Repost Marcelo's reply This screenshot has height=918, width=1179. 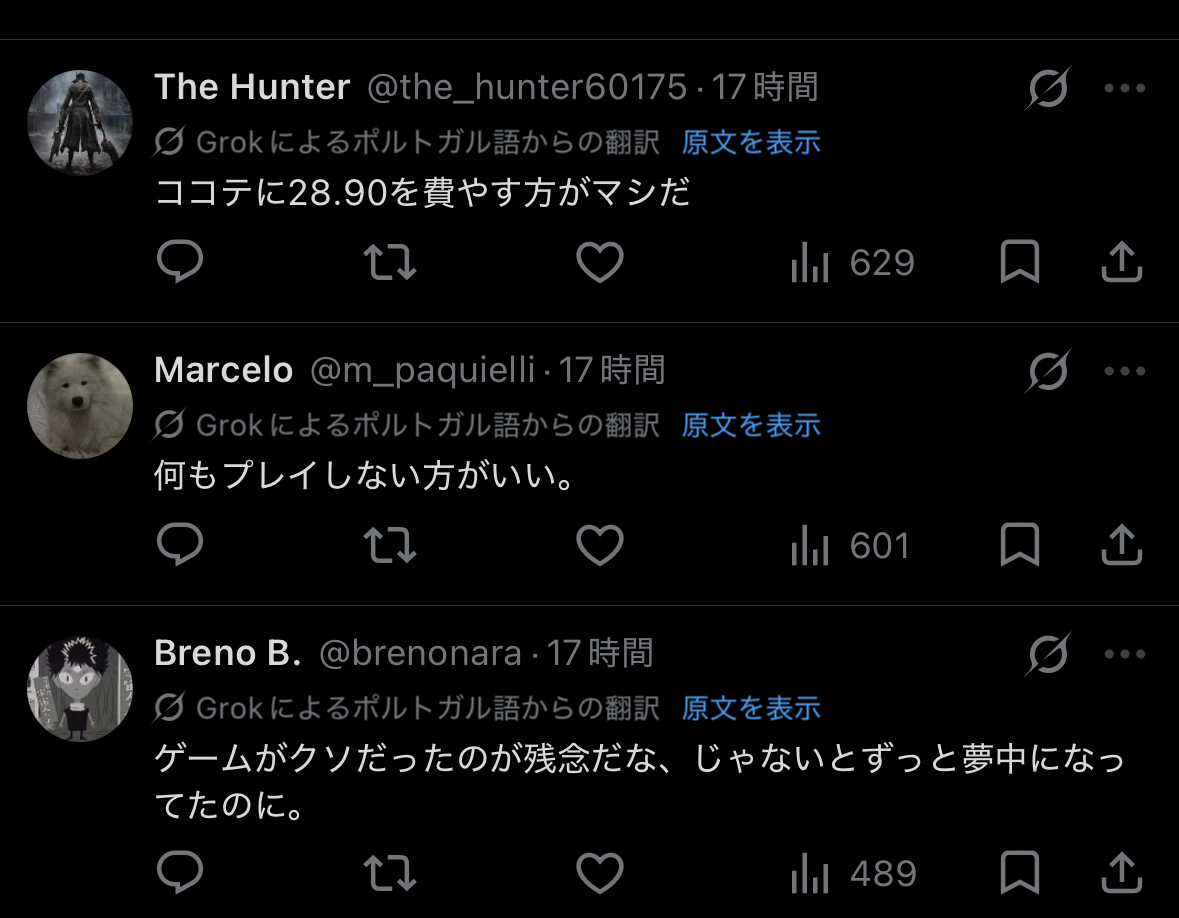(390, 546)
